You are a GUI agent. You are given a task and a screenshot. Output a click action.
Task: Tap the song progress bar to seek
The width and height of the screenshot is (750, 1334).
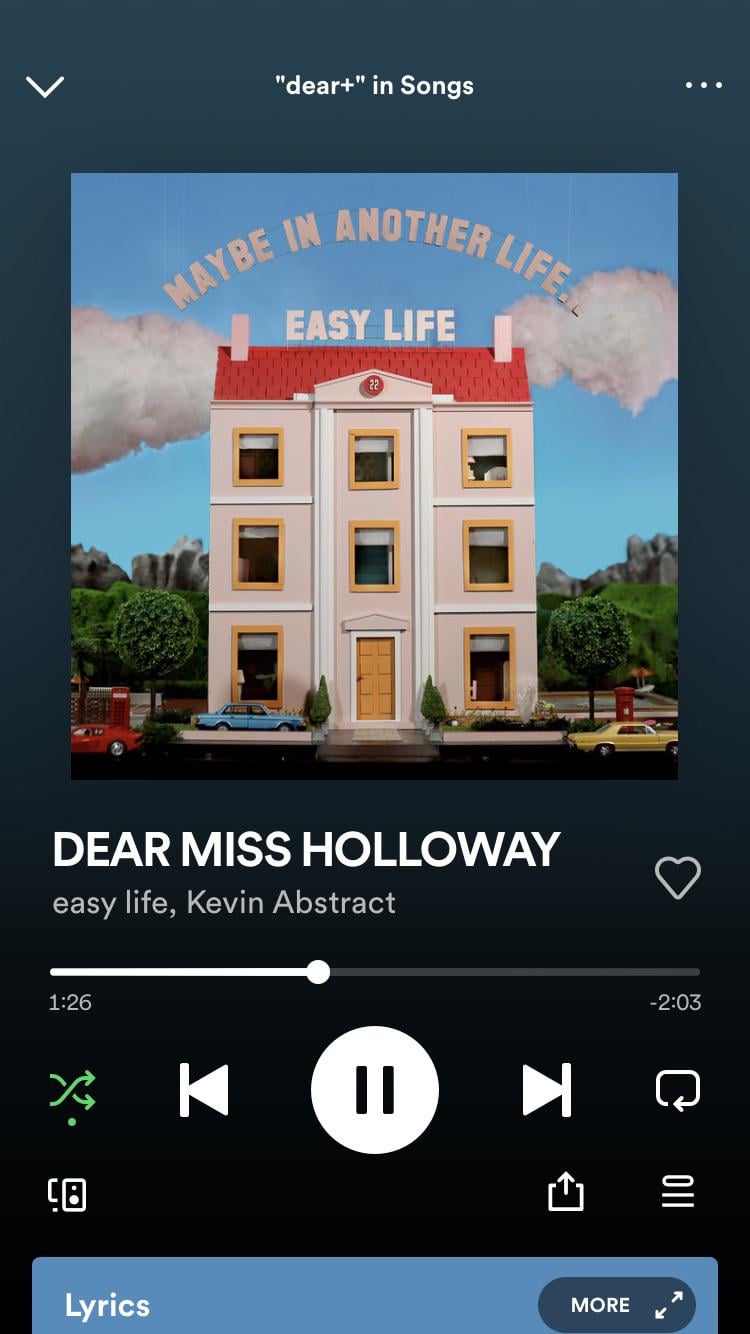pyautogui.click(x=500, y=972)
